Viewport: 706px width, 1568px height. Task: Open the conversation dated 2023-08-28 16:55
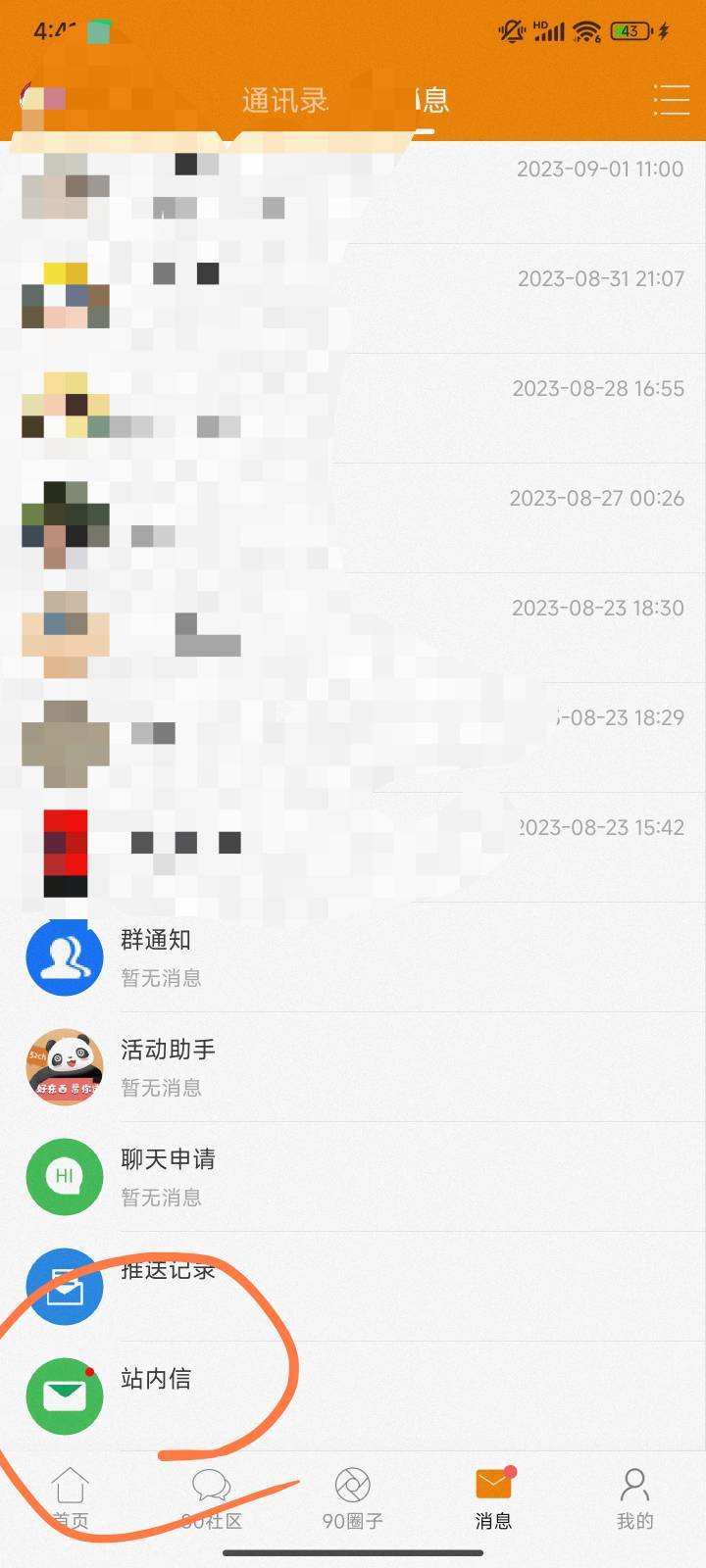[353, 409]
